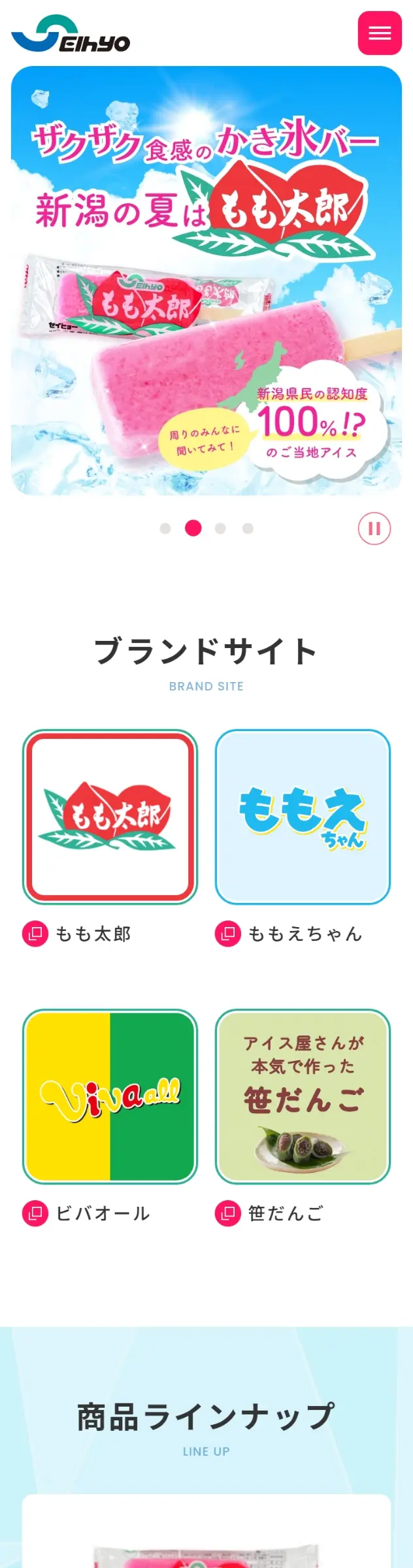Tap the Seihyo logo to go home
The width and height of the screenshot is (413, 1568).
pos(71,34)
